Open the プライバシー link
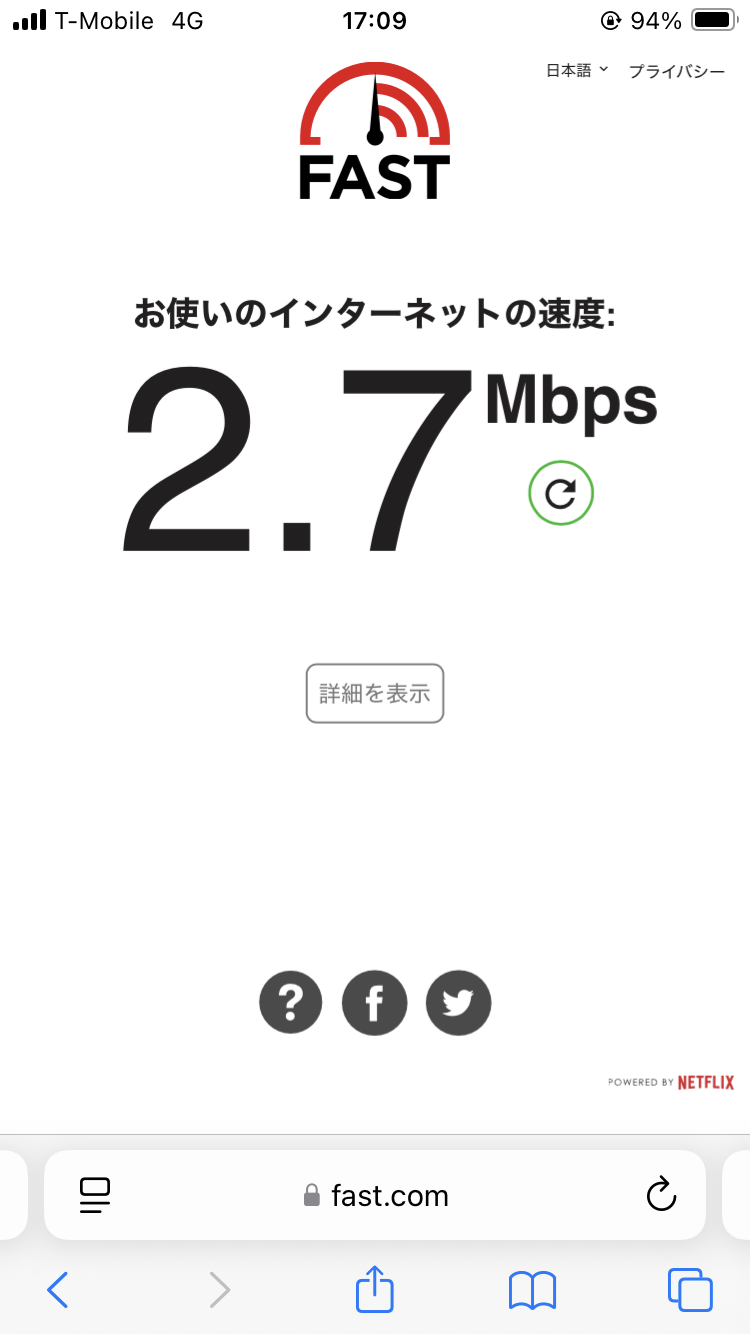This screenshot has width=750, height=1334. pos(676,71)
